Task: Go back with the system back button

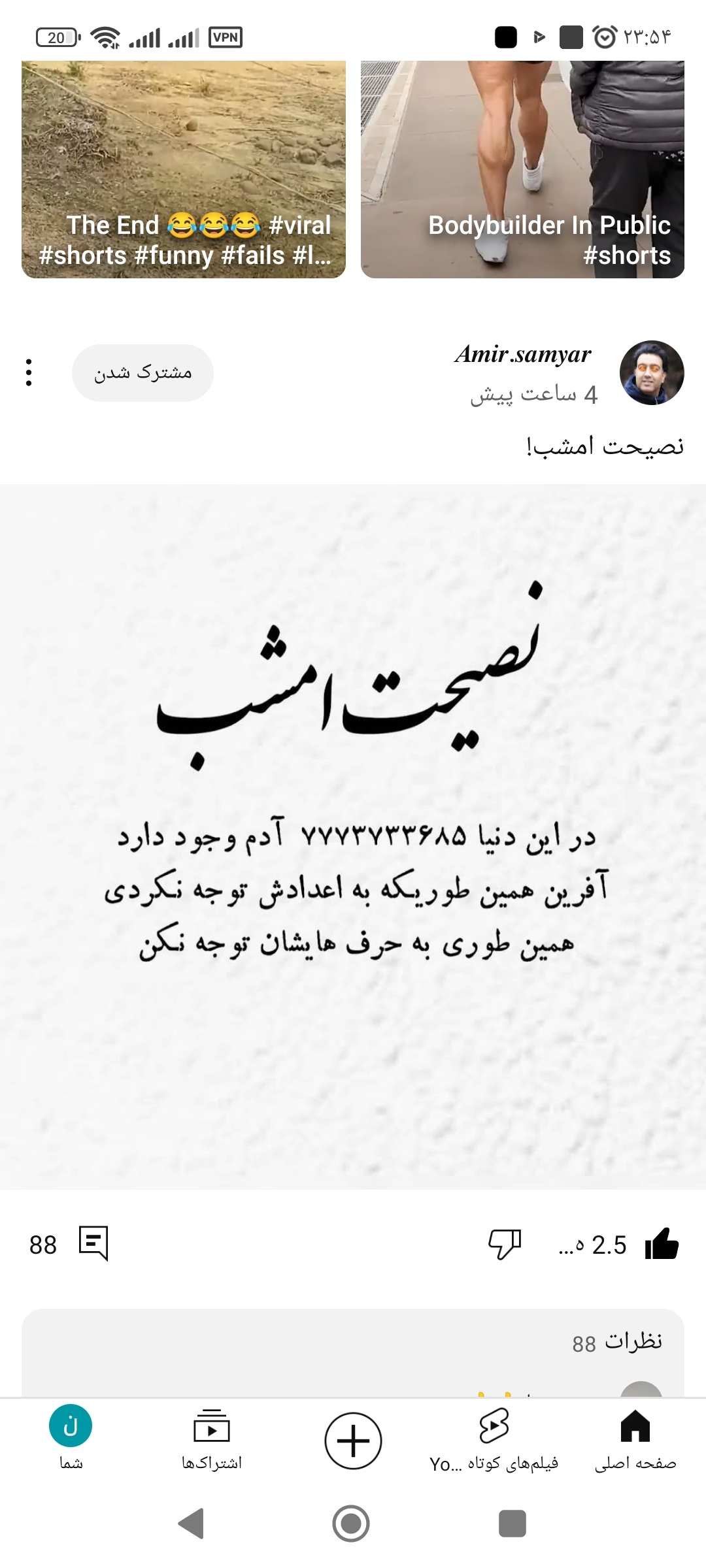Action: (191, 1524)
